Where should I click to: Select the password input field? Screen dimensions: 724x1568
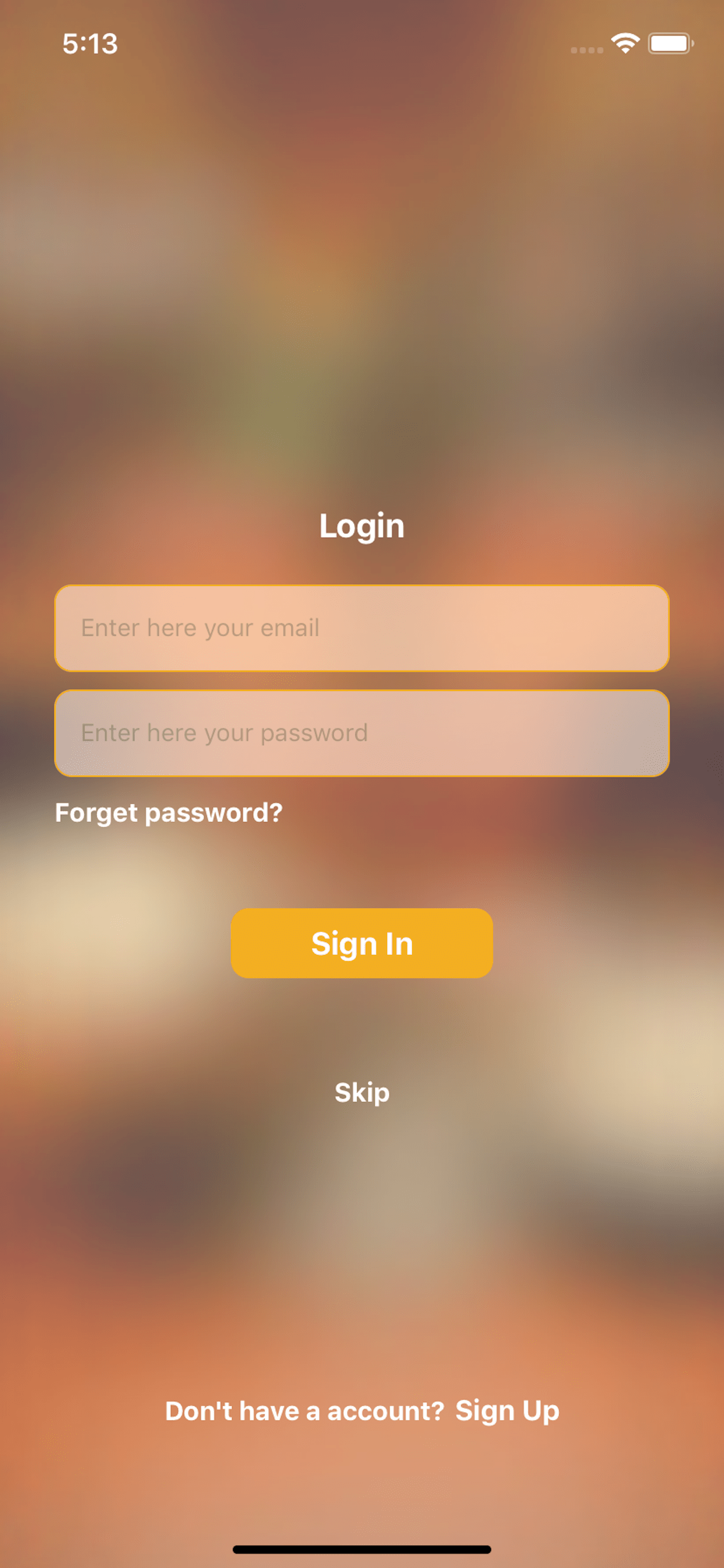click(362, 733)
